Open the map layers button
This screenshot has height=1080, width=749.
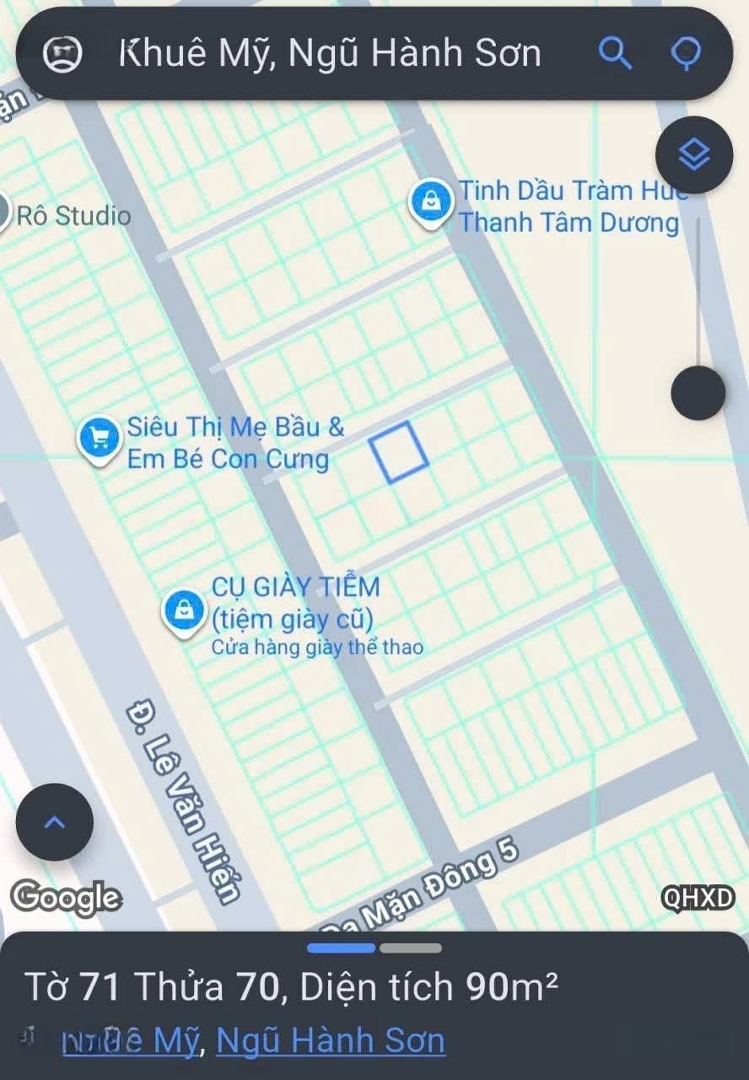coord(694,155)
